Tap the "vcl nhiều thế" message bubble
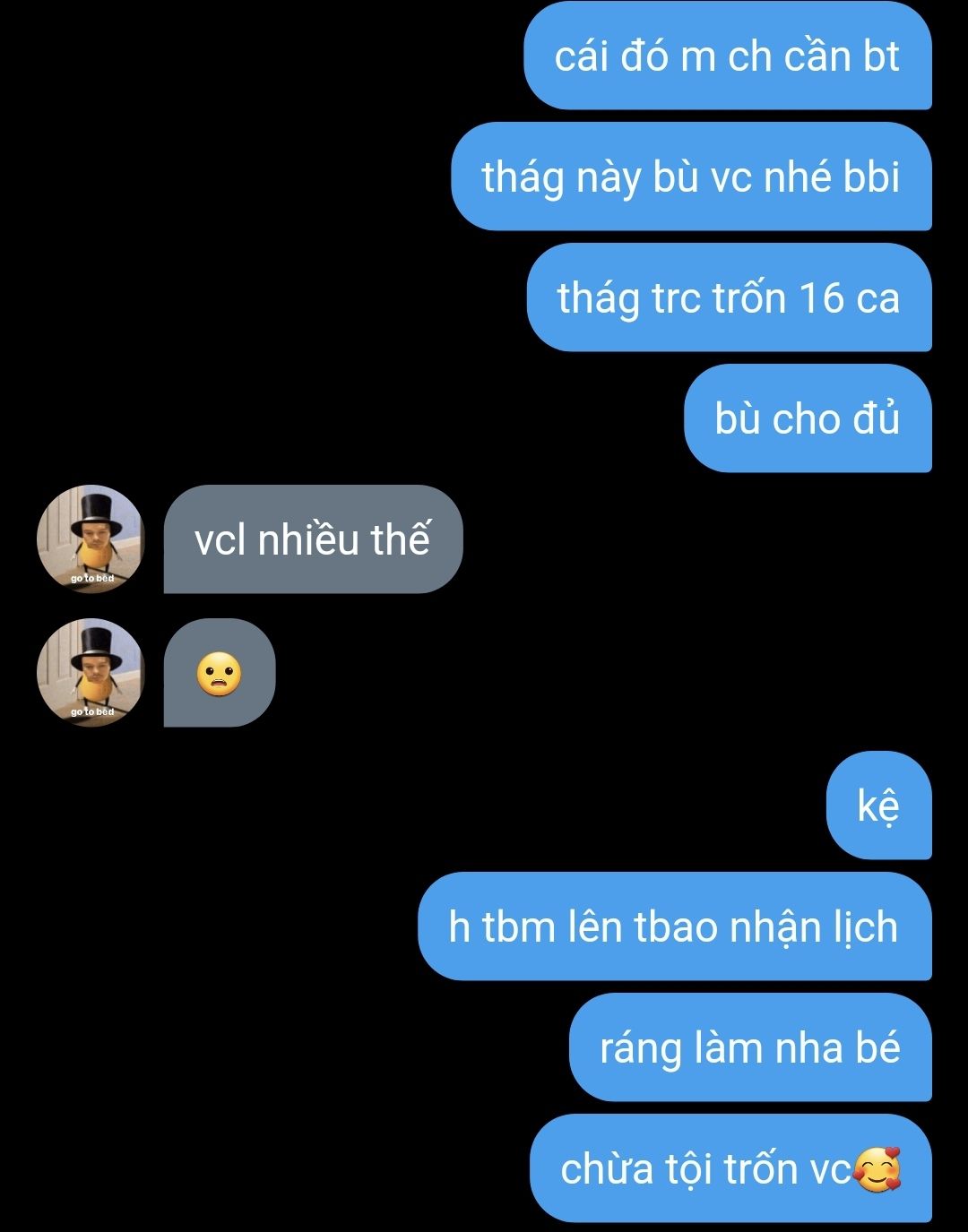Viewport: 968px width, 1232px height. tap(313, 539)
